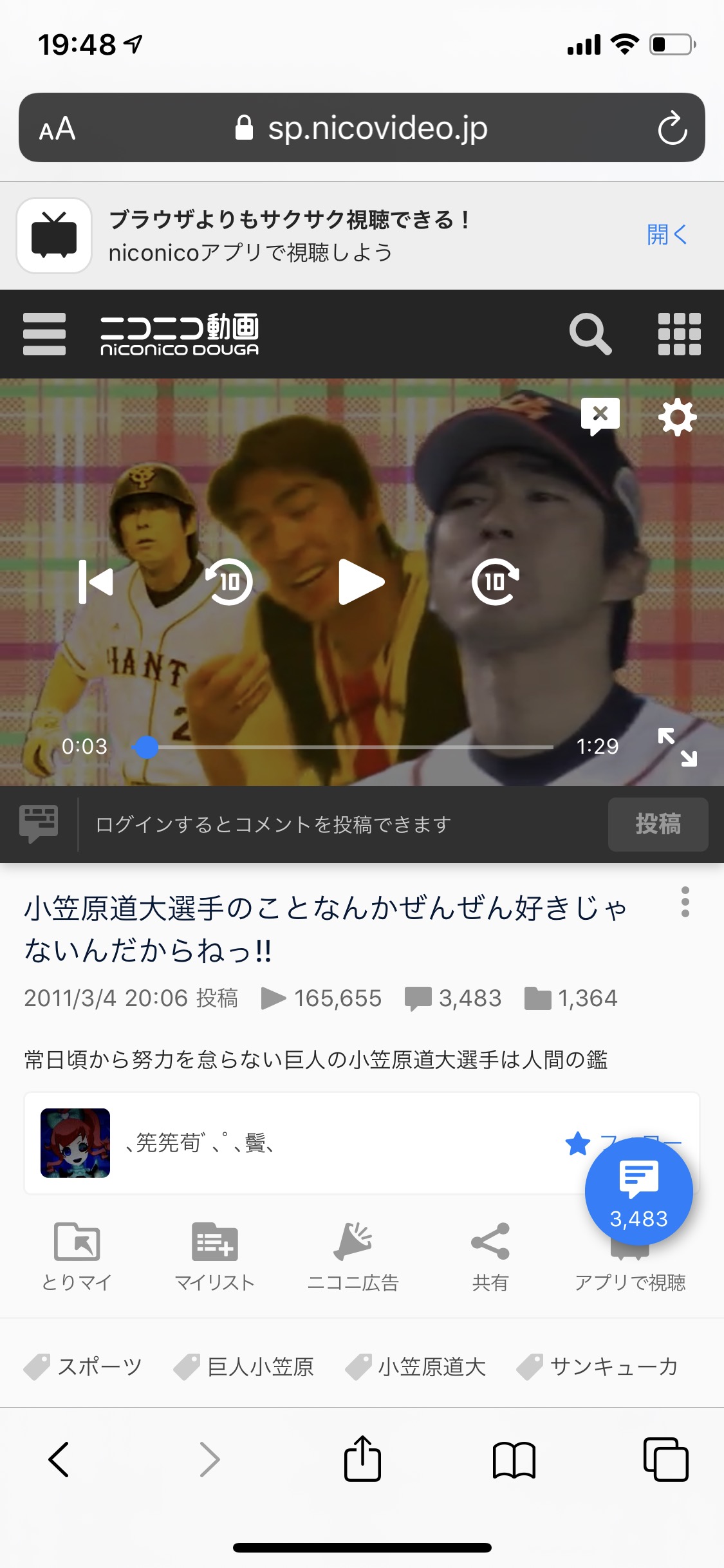The image size is (724, 1568).
Task: Hide comments overlay on the video
Action: (x=600, y=415)
